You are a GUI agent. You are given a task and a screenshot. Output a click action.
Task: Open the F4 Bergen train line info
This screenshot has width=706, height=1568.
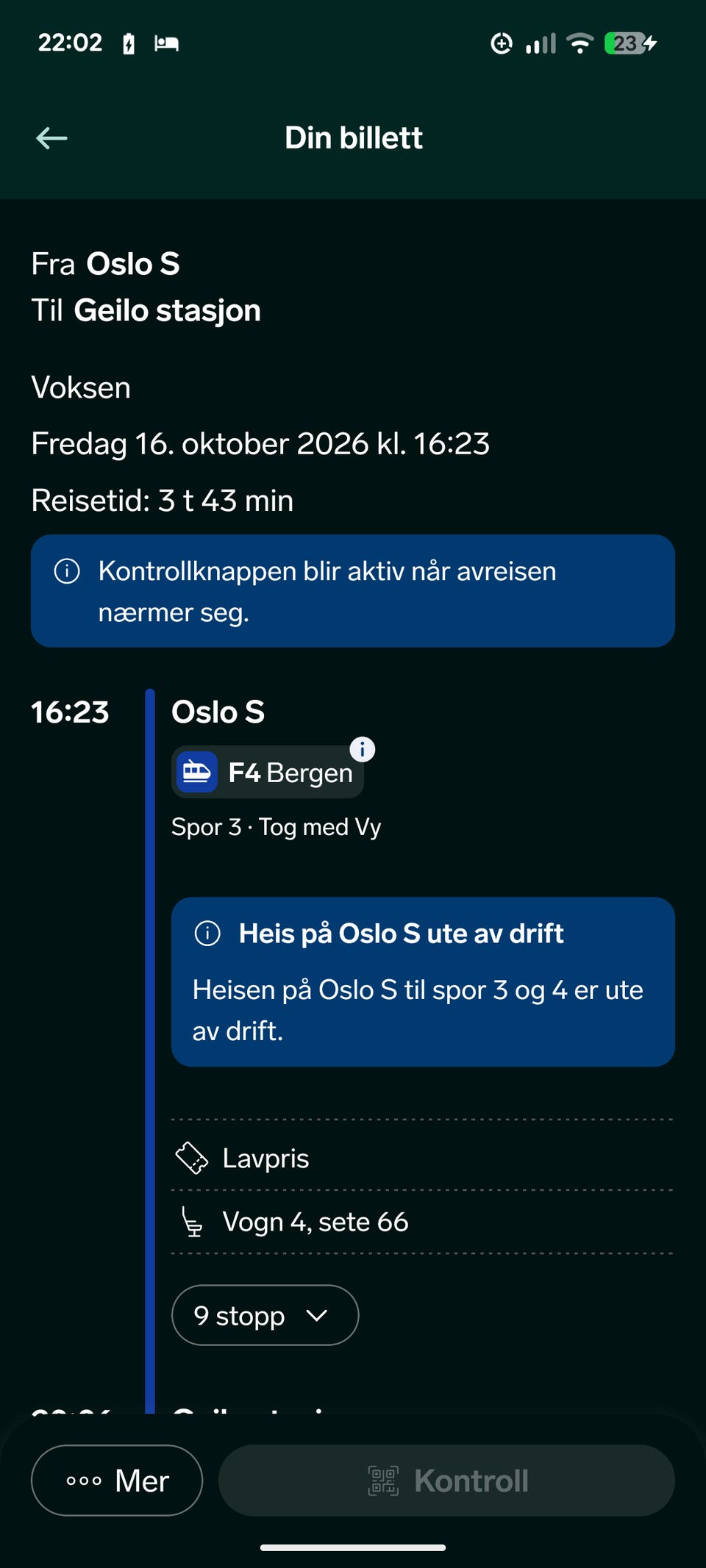tap(268, 772)
